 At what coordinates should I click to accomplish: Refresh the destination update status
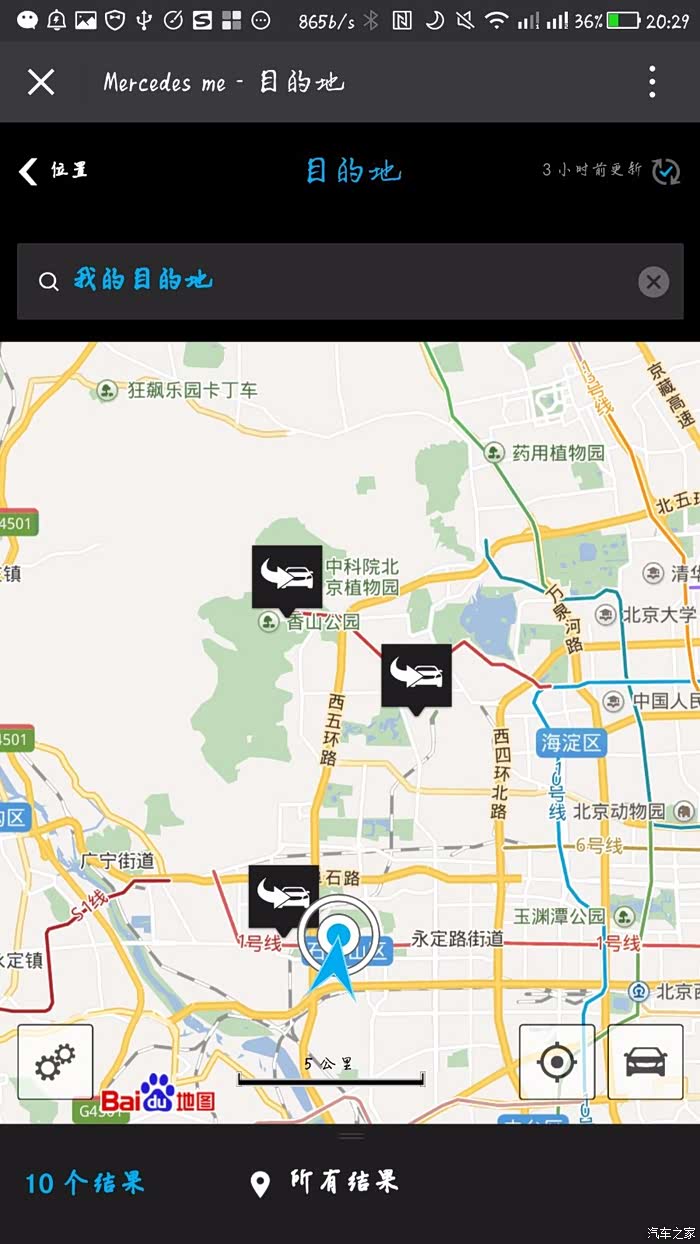pyautogui.click(x=666, y=171)
